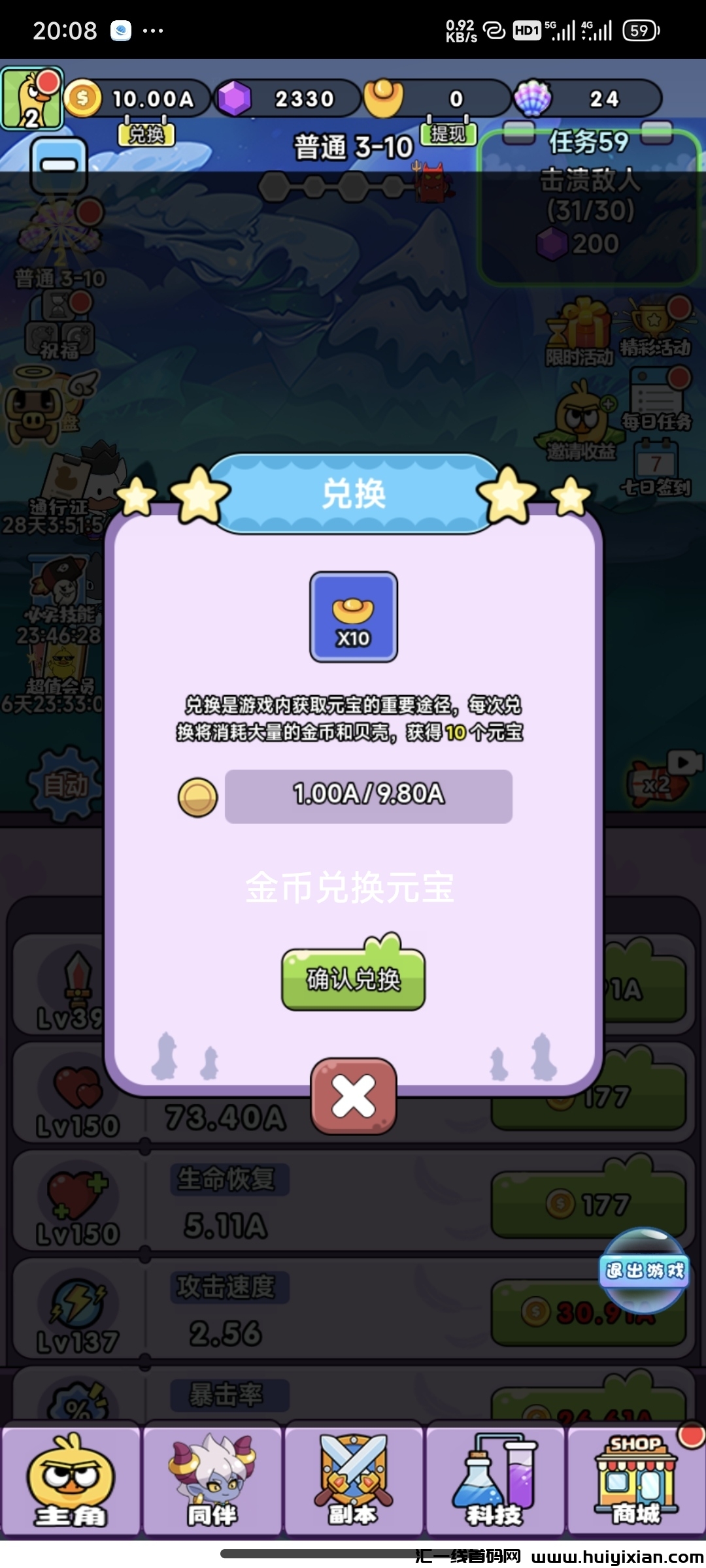Tap the 退出游戏 bubble
Viewport: 706px width, 1568px height.
(x=645, y=1270)
